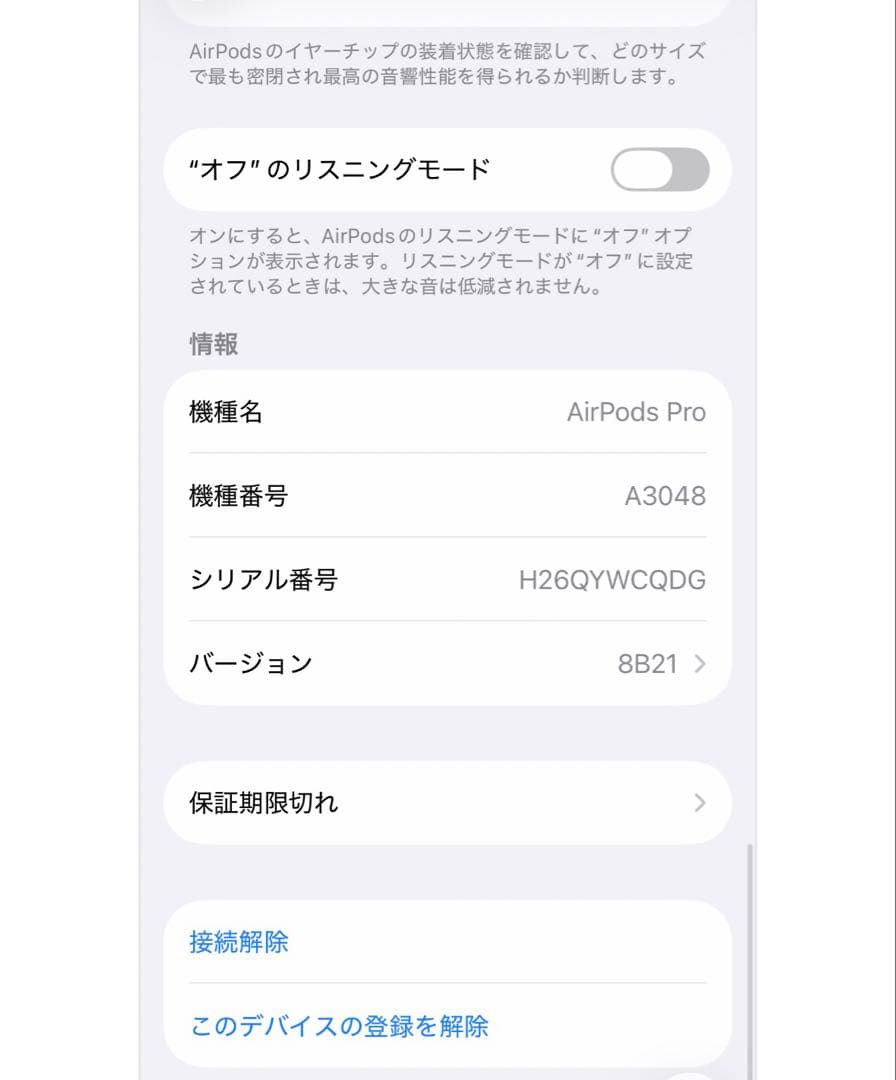The image size is (896, 1080).
Task: Tap the serial number H26QYWCQDG
Action: click(614, 580)
